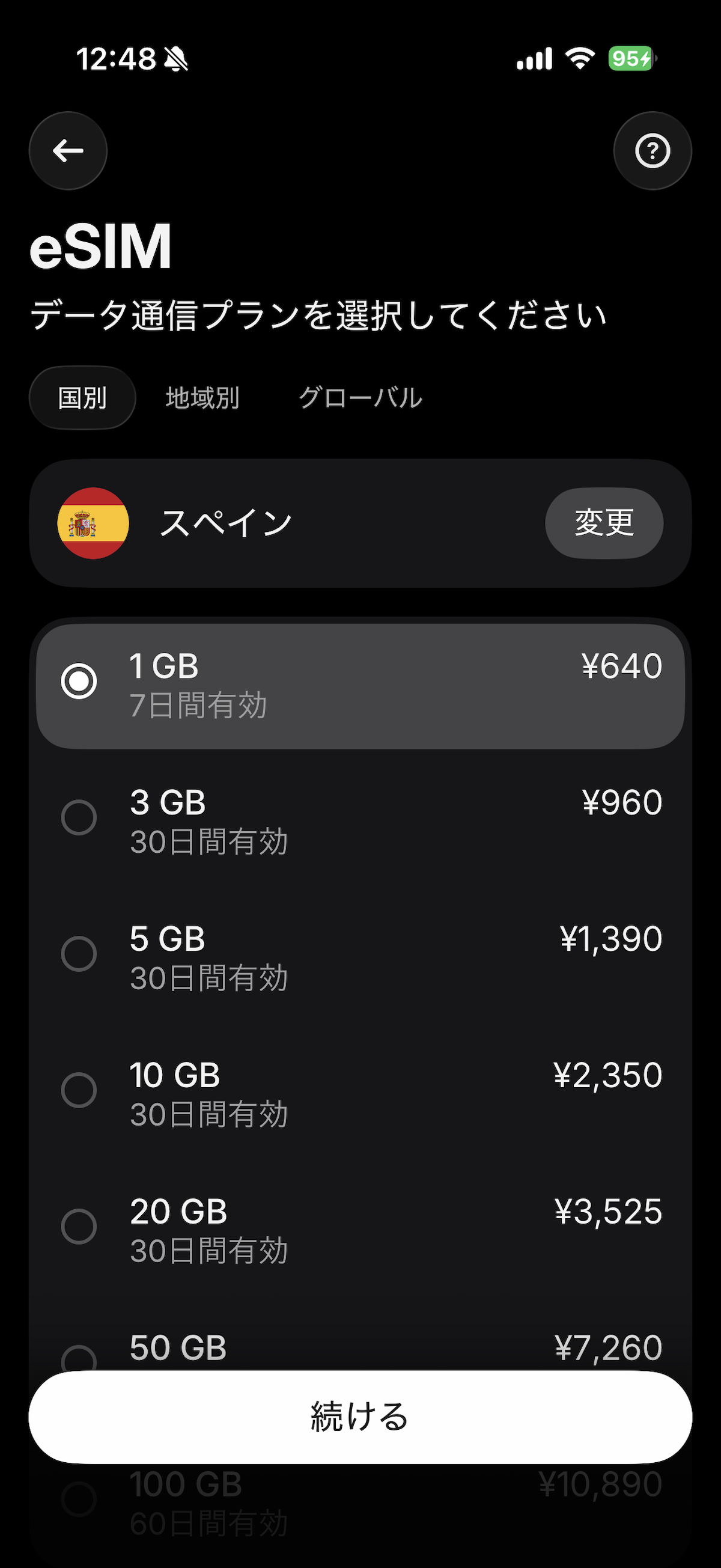Tap 変更 to change the country
The width and height of the screenshot is (721, 1568).
(604, 523)
